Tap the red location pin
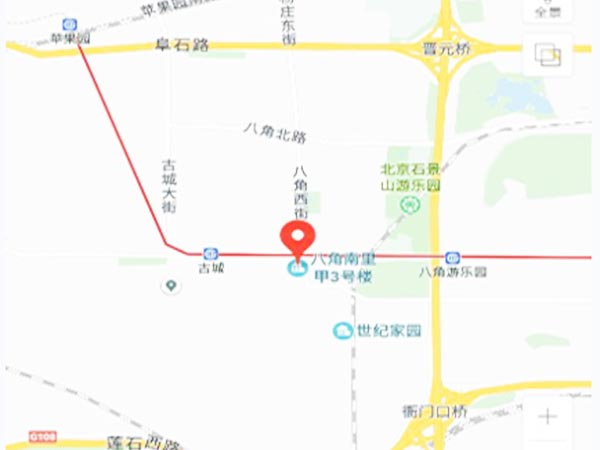This screenshot has width=600, height=450. [x=297, y=241]
